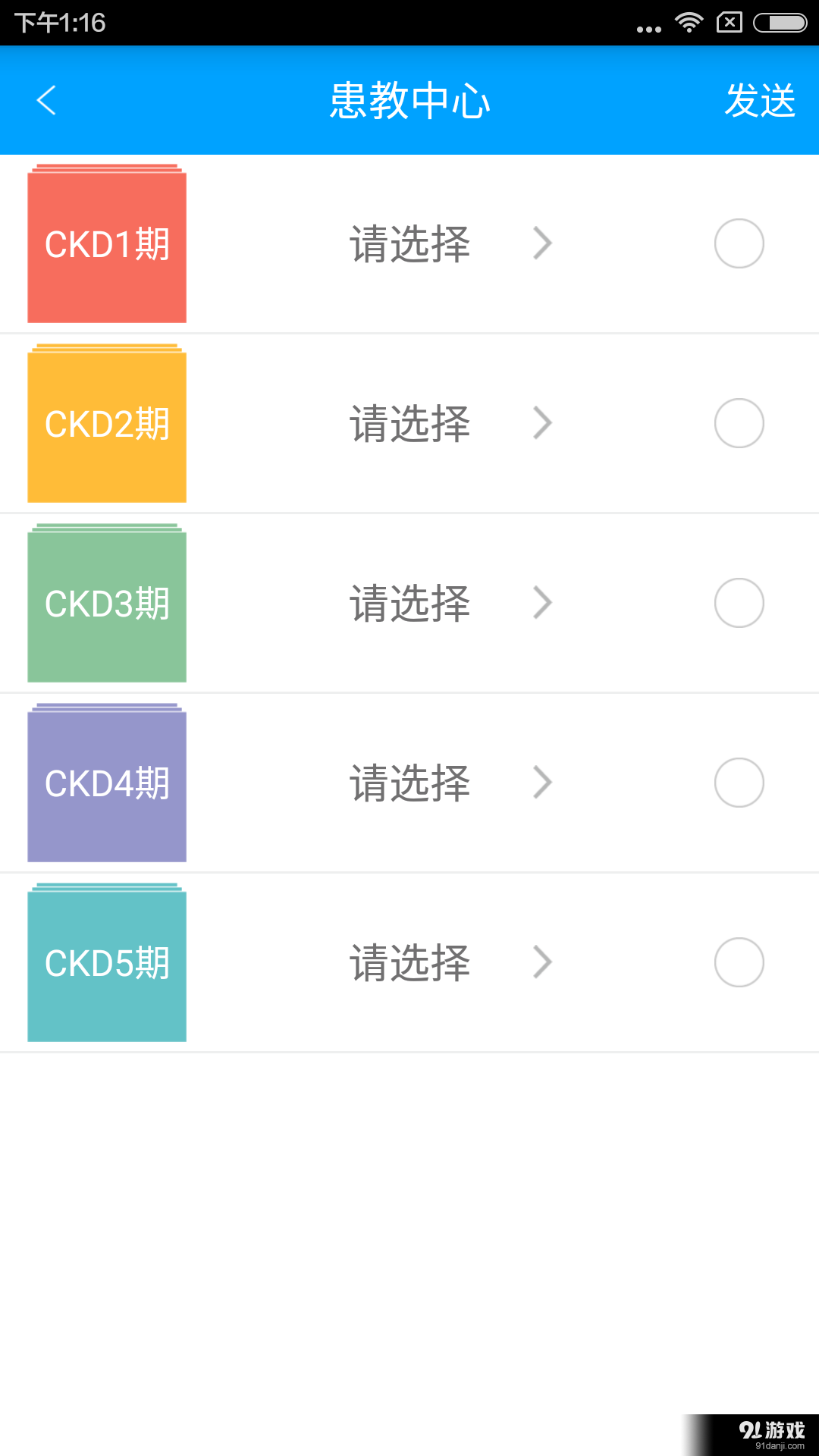The width and height of the screenshot is (819, 1456).
Task: Select the radio circle for CKD5期
Action: tap(739, 962)
